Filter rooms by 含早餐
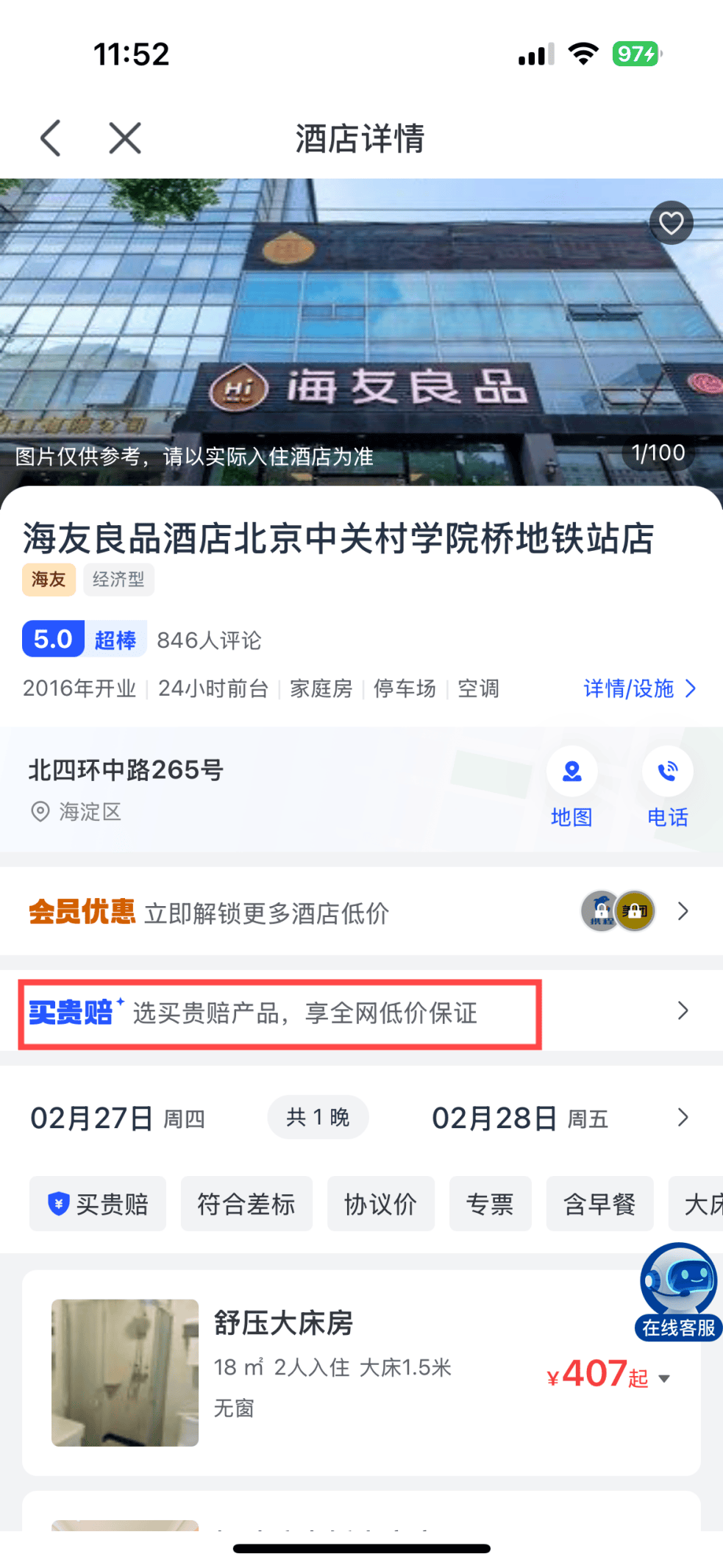Screen dimensions: 723x1568 (x=599, y=1204)
